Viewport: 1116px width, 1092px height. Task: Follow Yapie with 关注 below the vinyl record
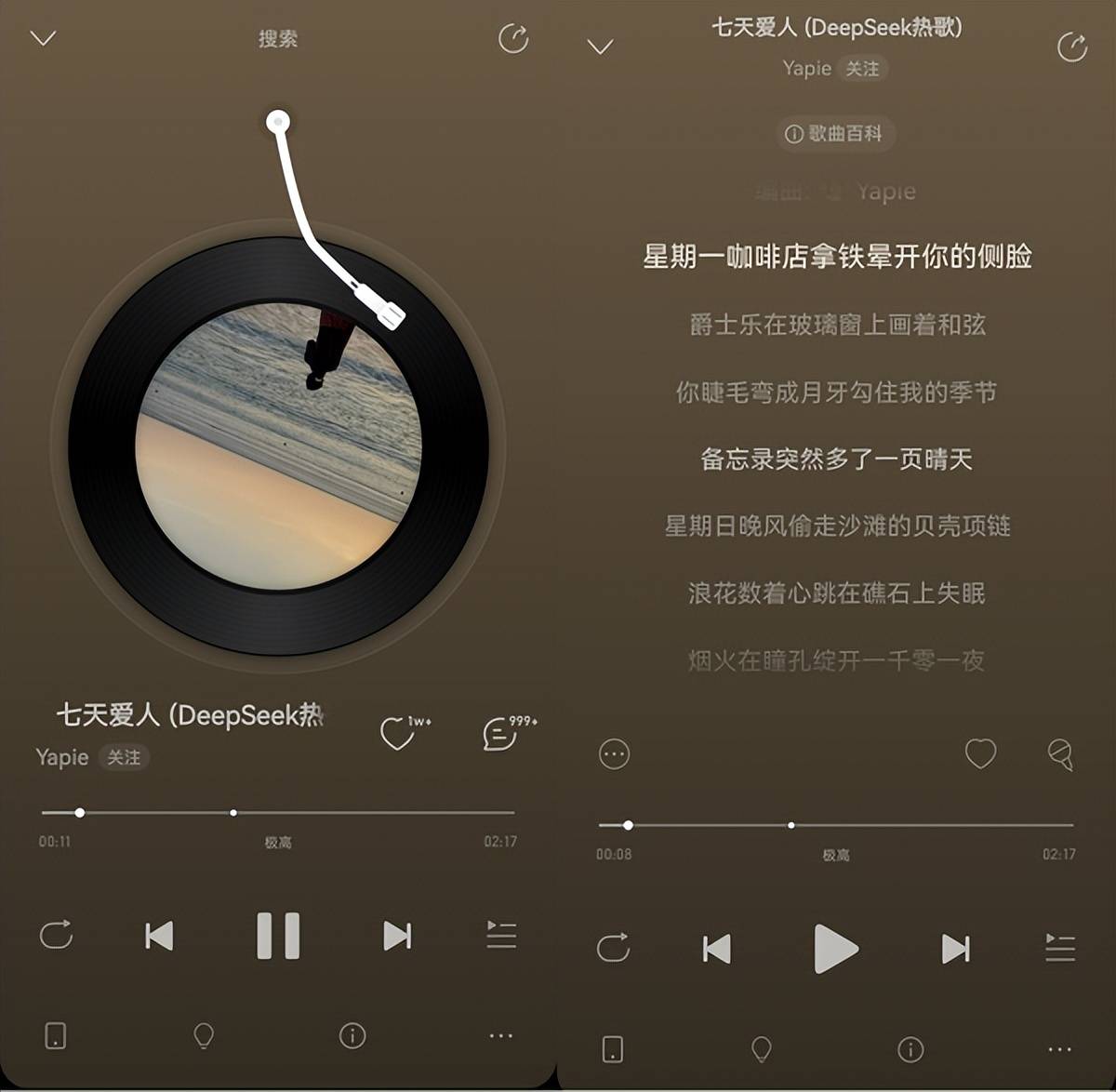point(124,757)
